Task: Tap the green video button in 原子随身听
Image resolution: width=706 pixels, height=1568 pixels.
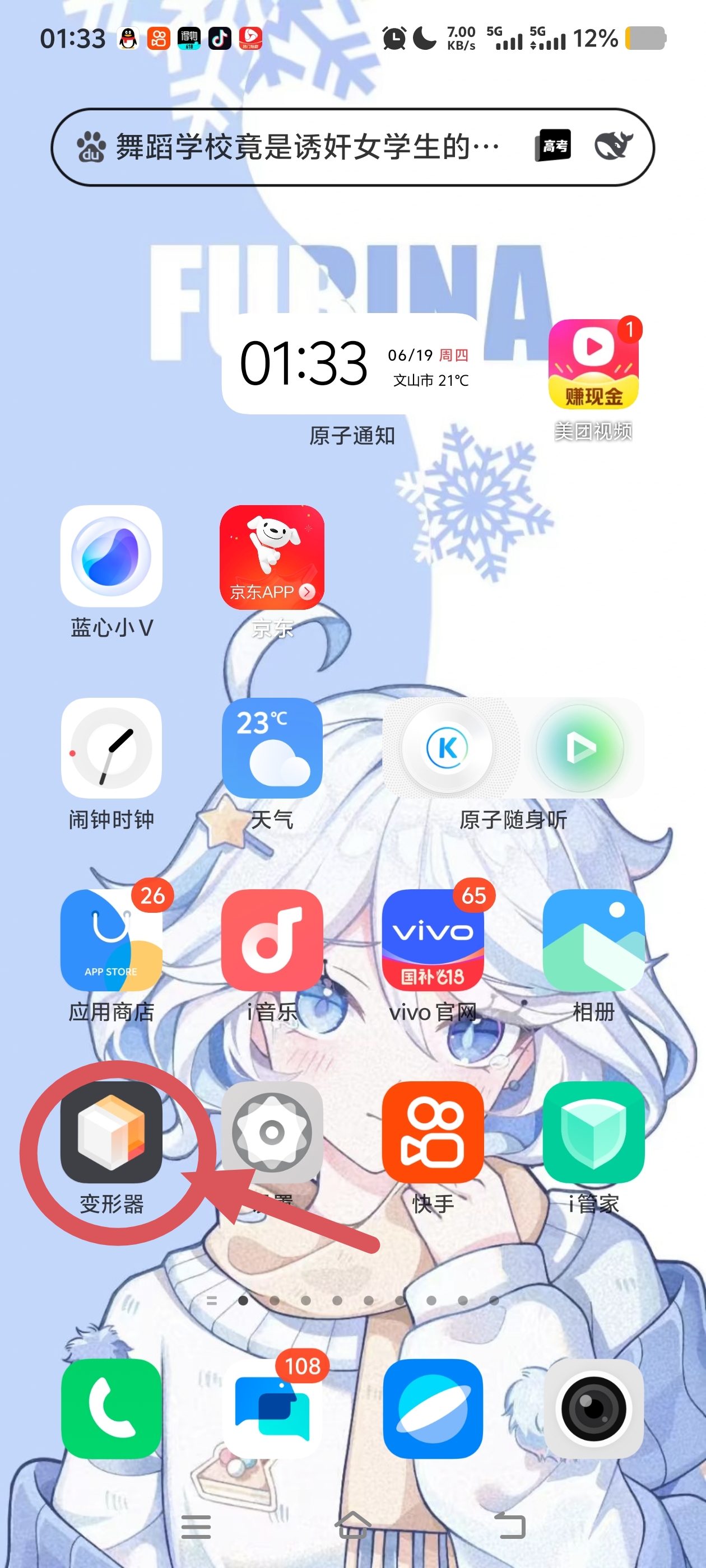Action: coord(579,748)
